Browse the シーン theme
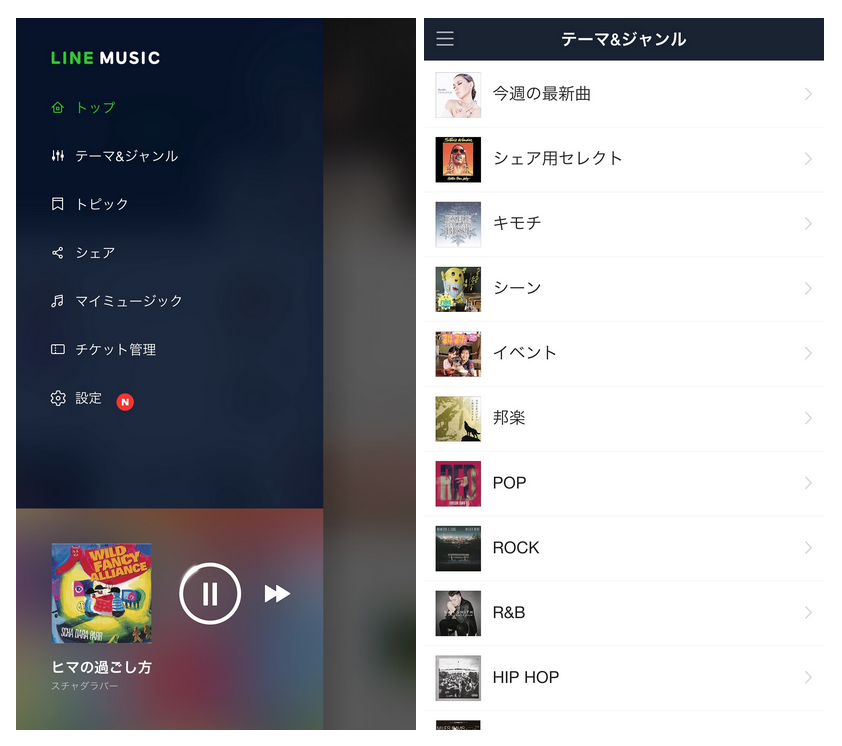This screenshot has height=746, width=842. pyautogui.click(x=623, y=289)
